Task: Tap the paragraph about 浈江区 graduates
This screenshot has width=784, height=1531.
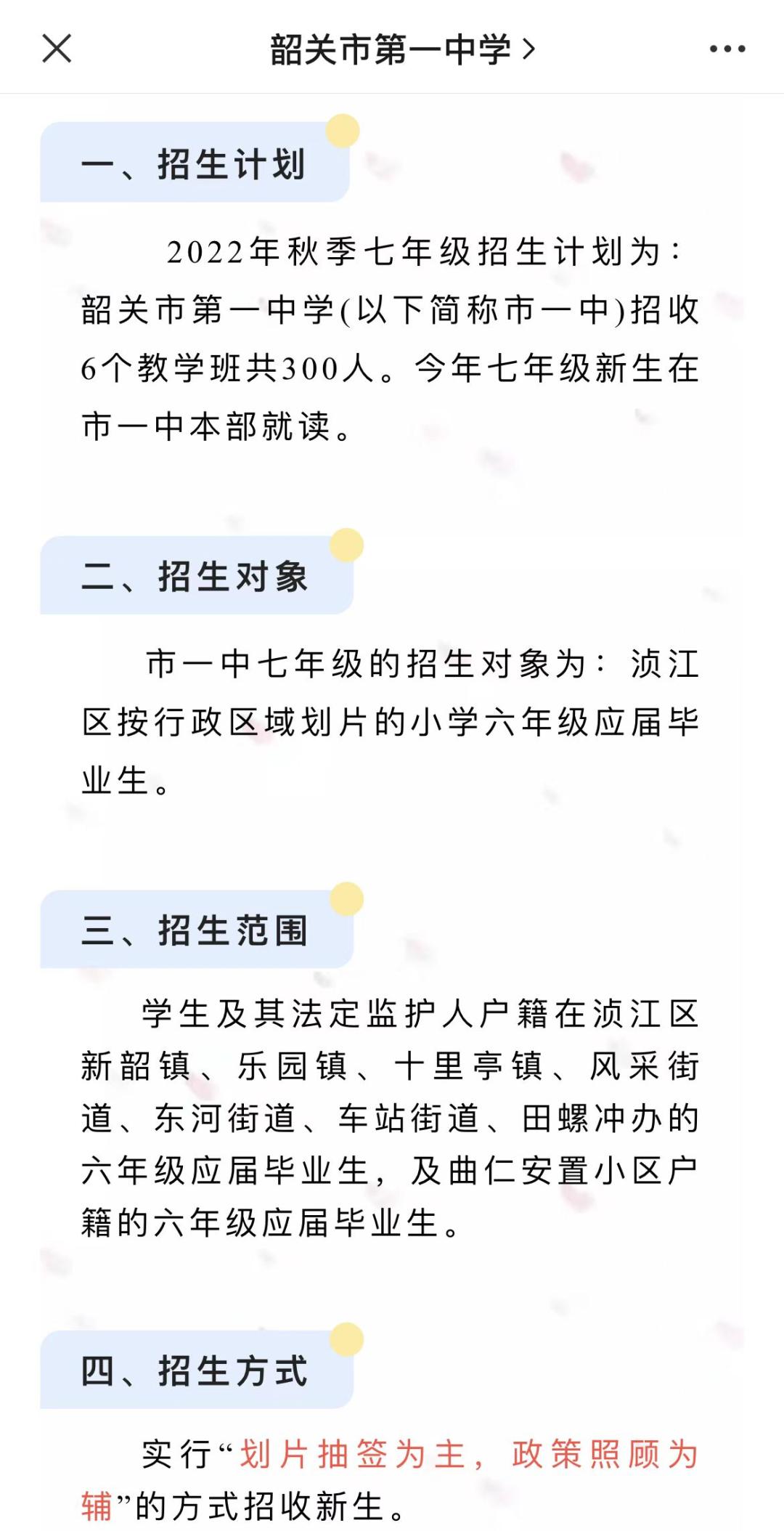Action: coord(392,719)
